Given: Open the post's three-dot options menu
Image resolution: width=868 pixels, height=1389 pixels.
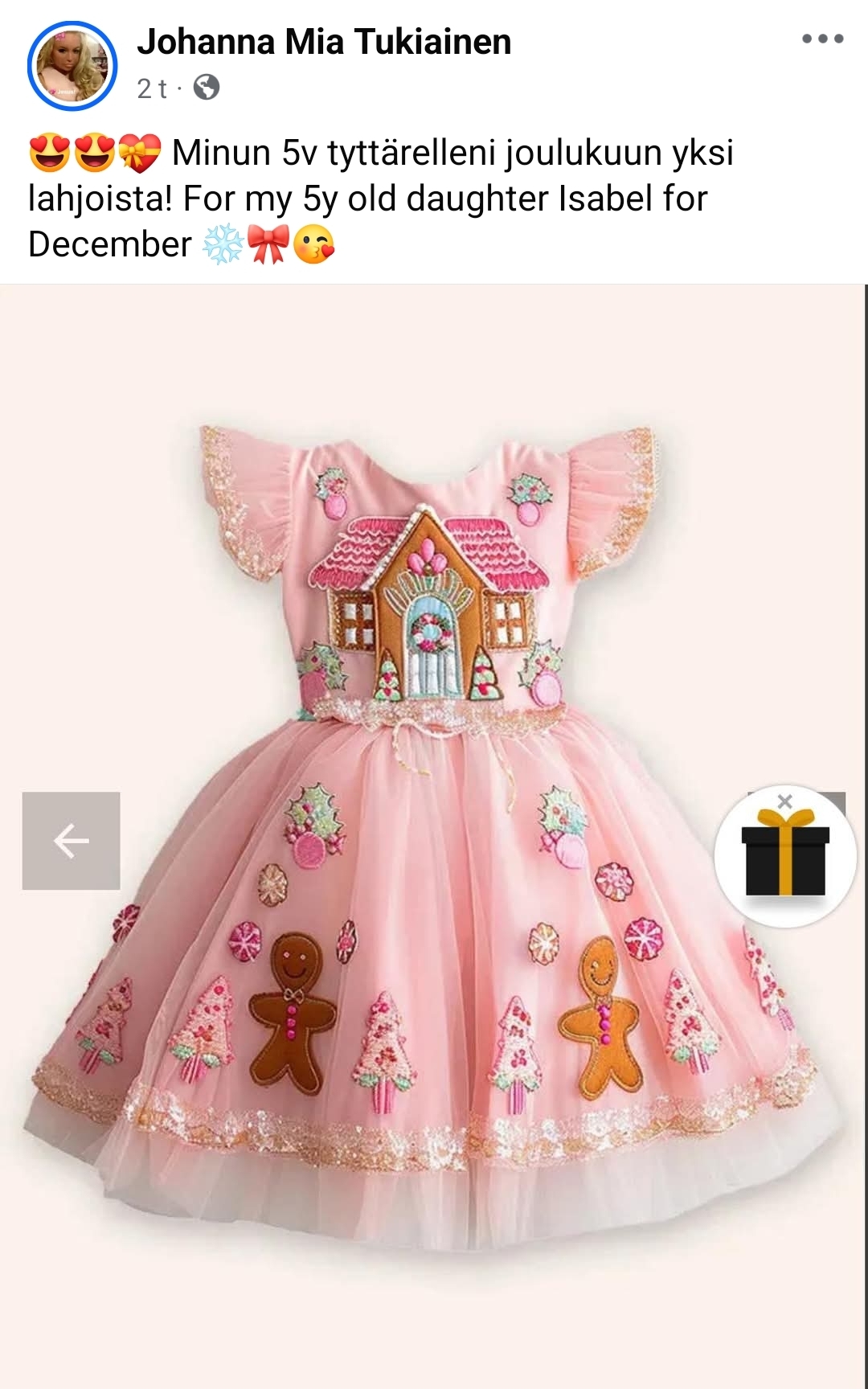Looking at the screenshot, I should [822, 39].
